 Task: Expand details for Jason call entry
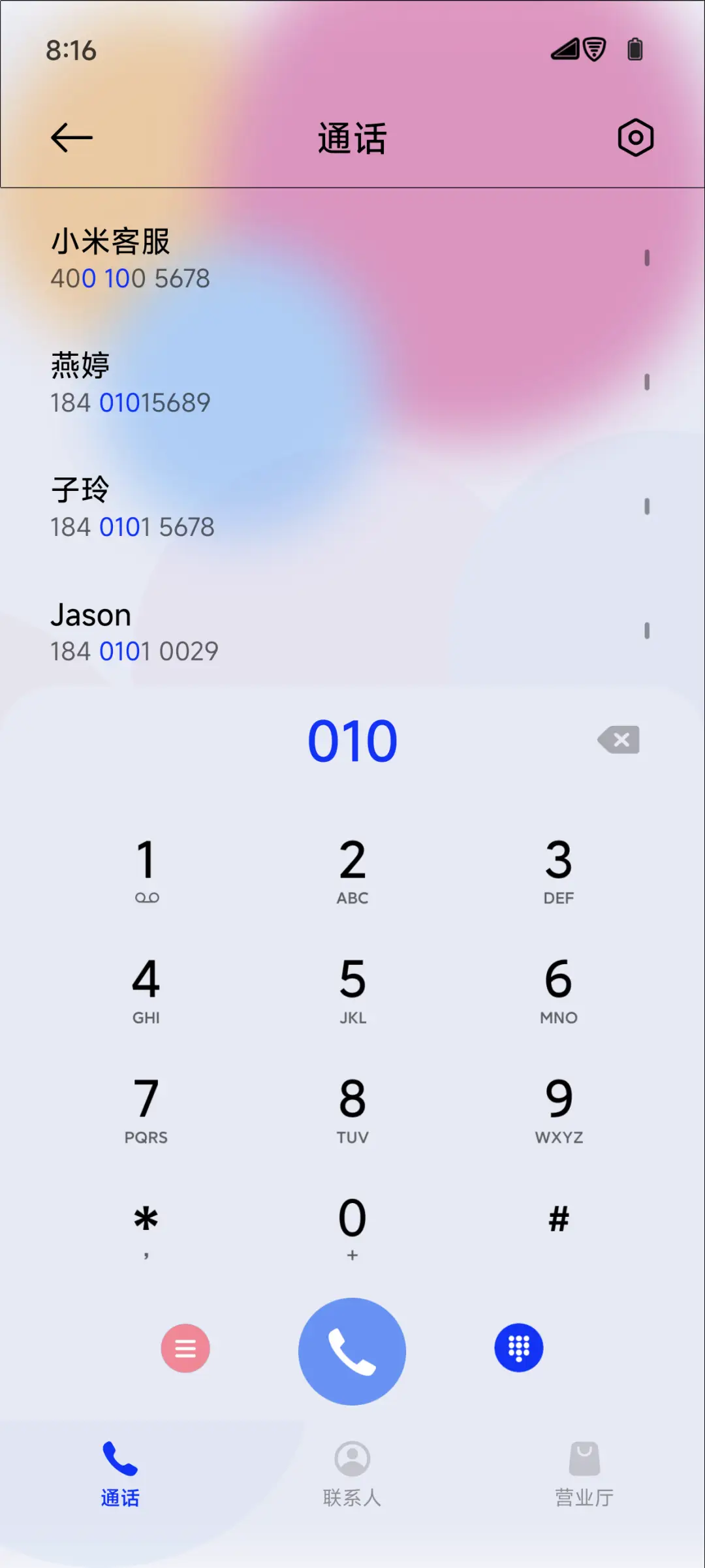coord(646,631)
